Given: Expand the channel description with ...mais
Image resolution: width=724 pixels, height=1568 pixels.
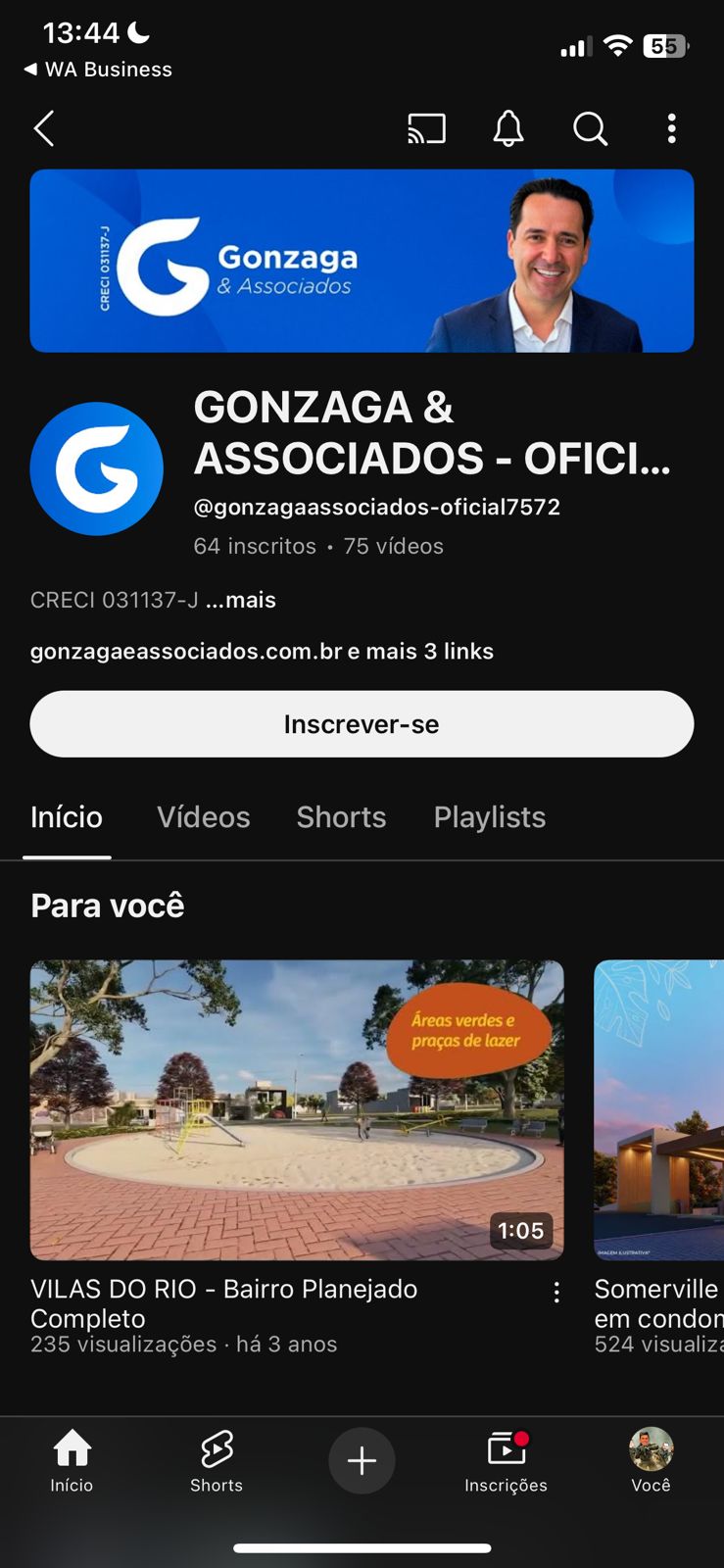Looking at the screenshot, I should (241, 600).
